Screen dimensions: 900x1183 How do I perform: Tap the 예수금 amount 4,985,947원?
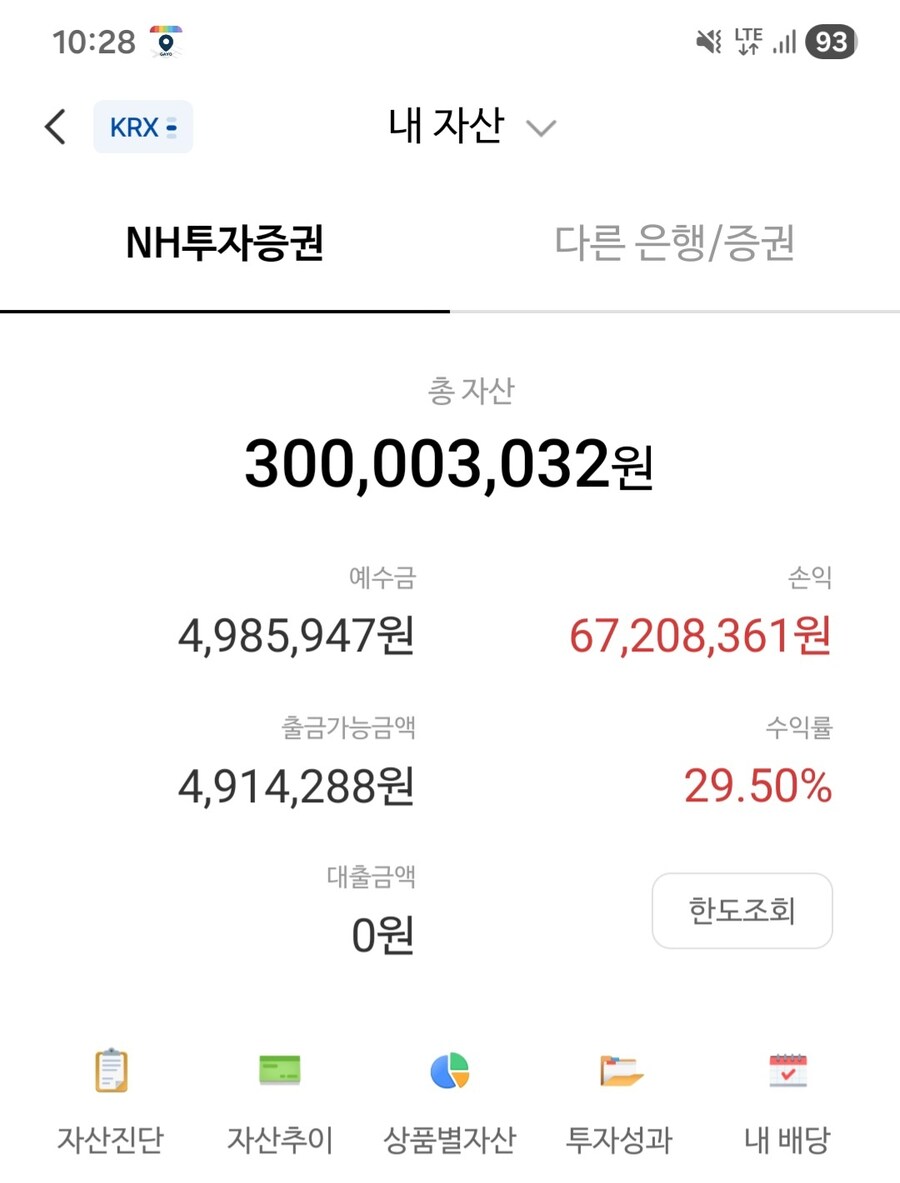tap(295, 637)
